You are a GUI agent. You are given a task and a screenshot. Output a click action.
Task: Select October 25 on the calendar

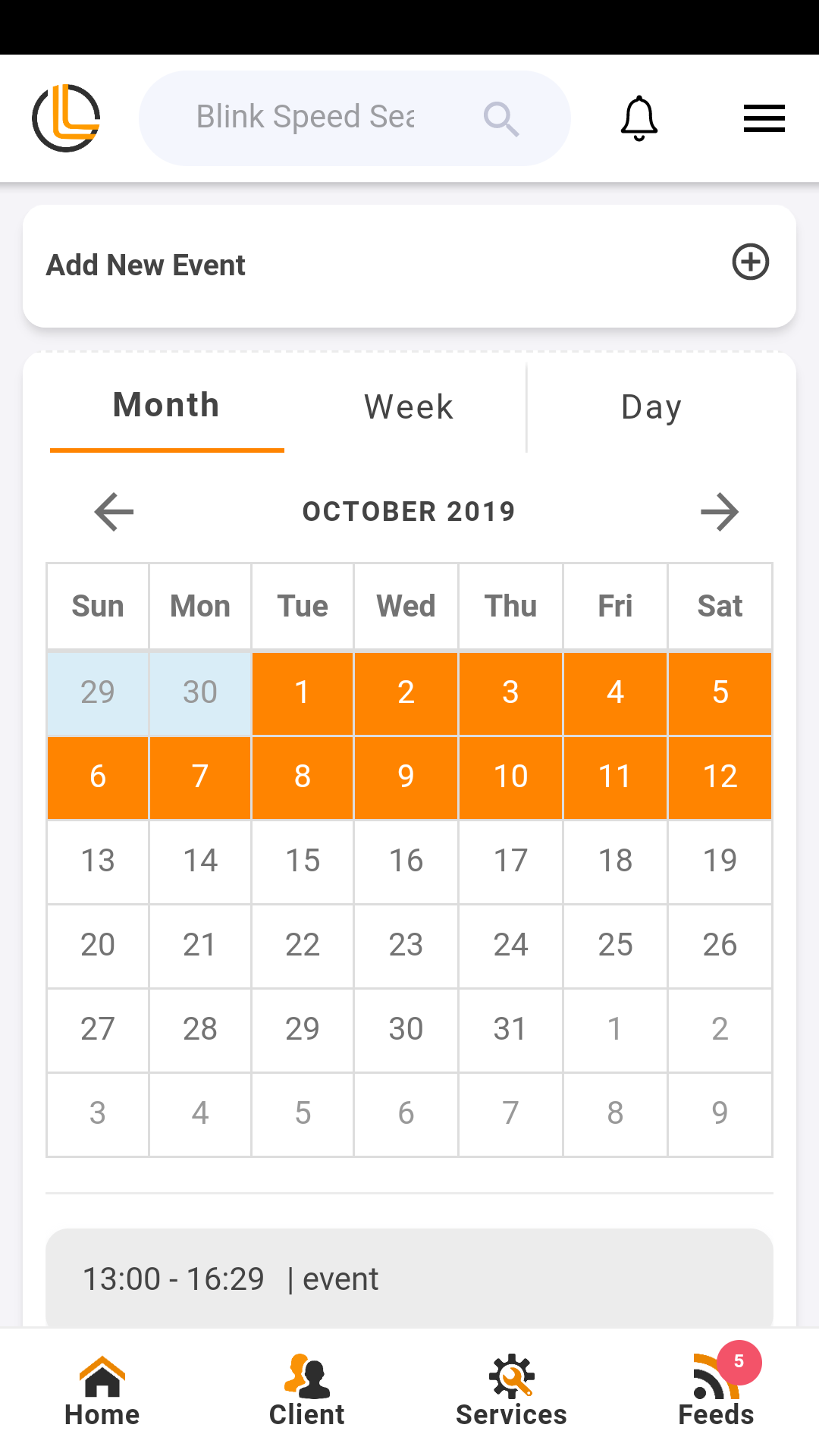615,945
